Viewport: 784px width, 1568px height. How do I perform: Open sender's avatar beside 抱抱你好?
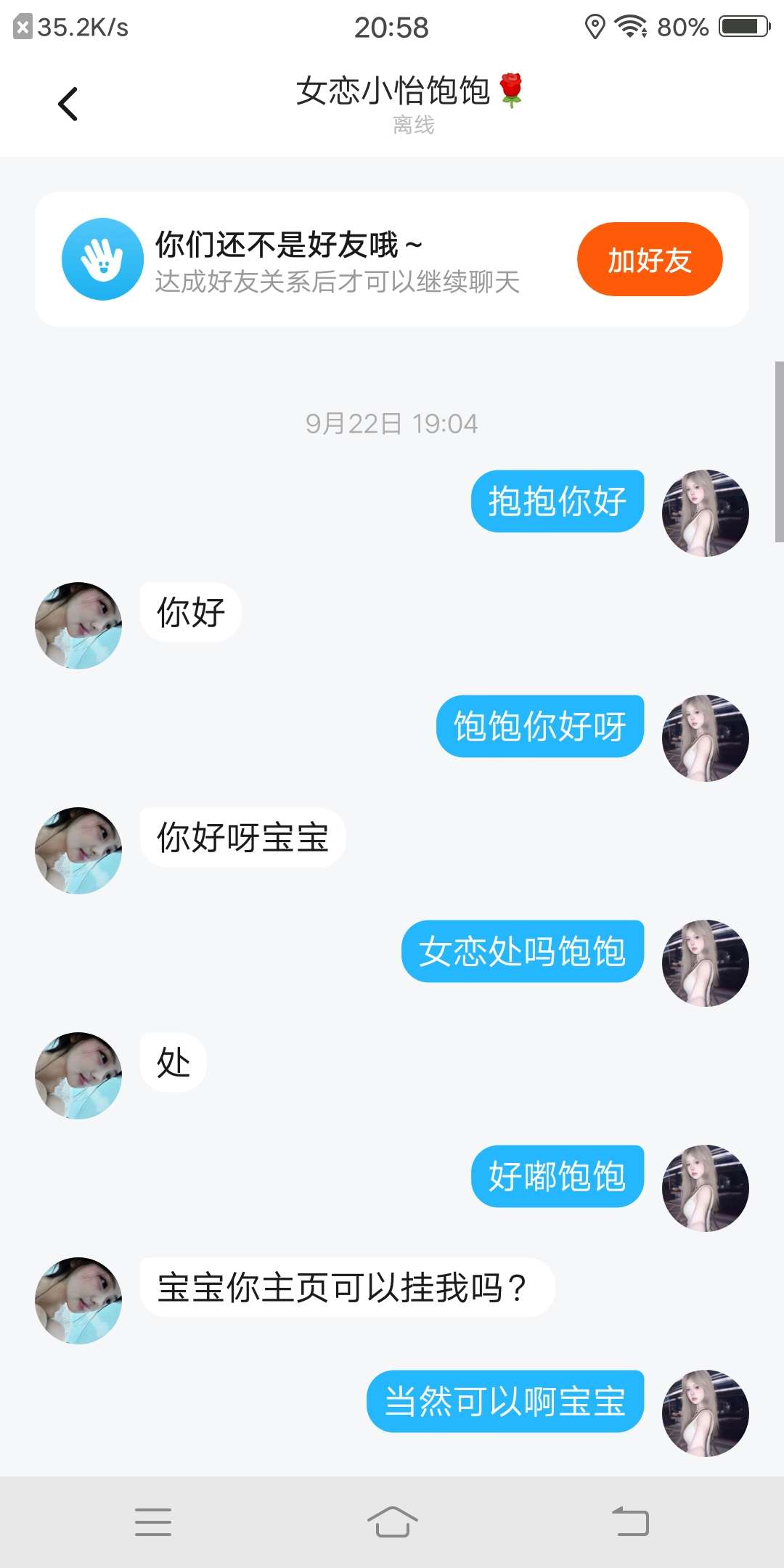705,513
